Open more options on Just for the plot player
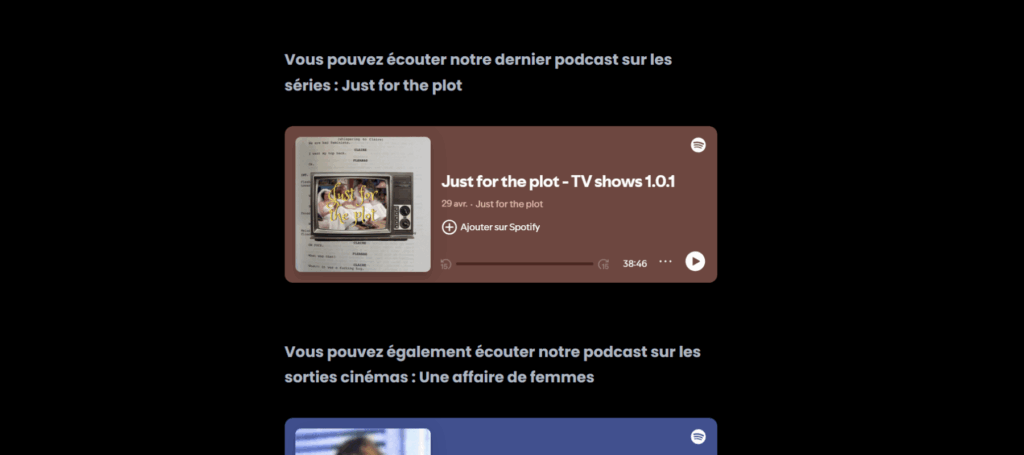The image size is (1024, 455). [666, 262]
